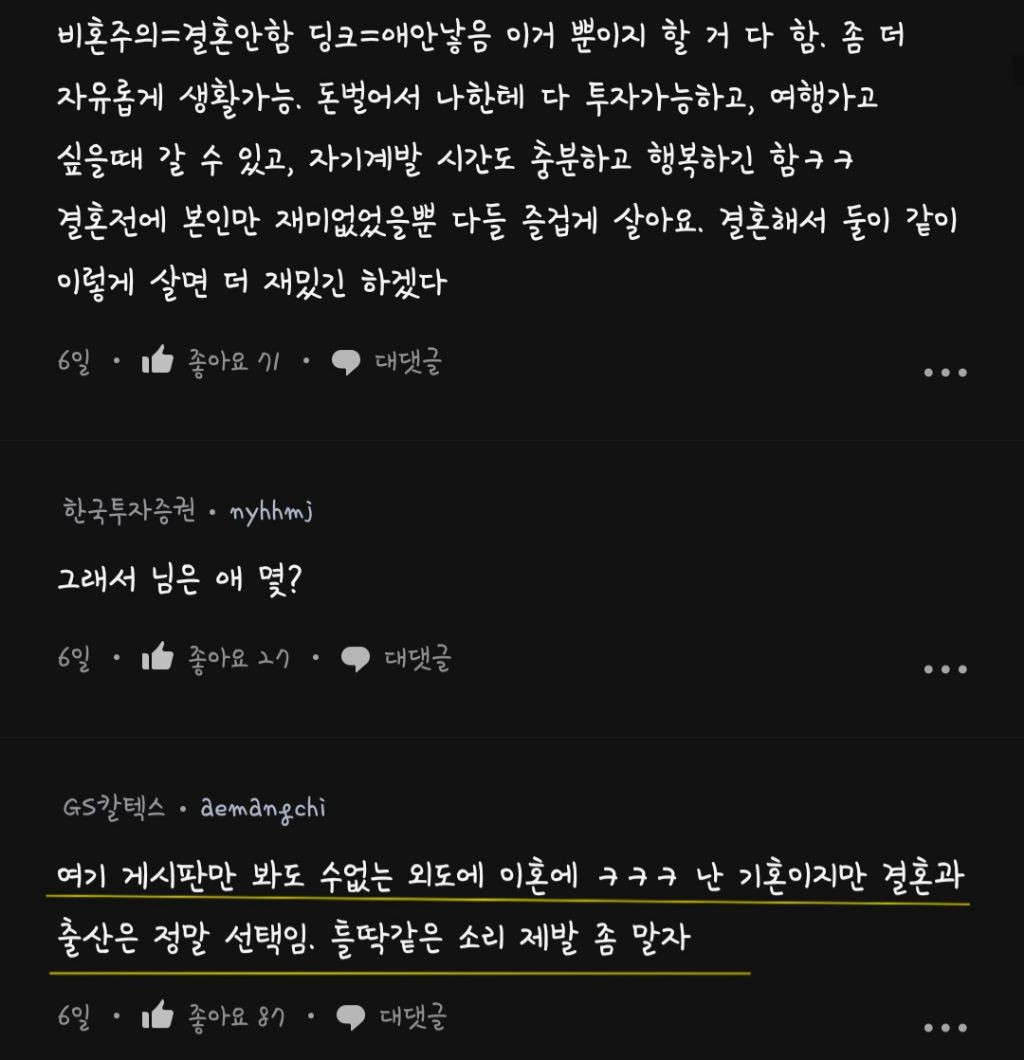Open more options for the 71-likes comment

pyautogui.click(x=944, y=372)
